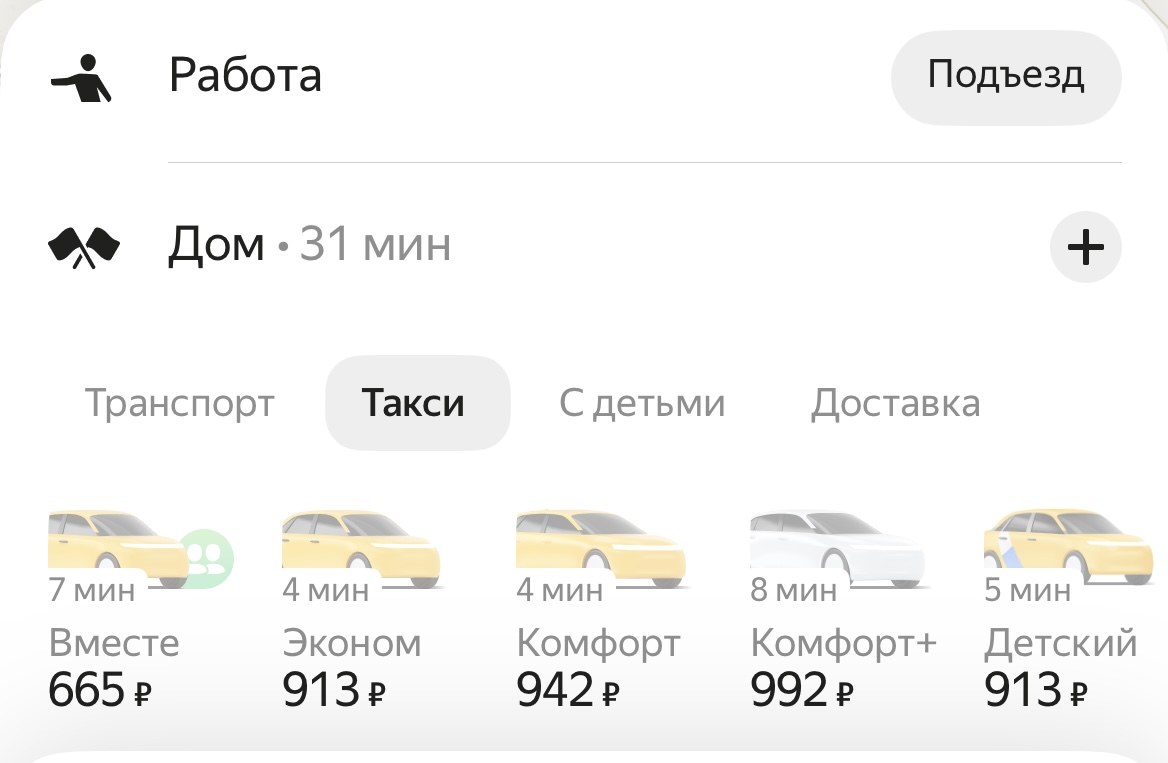Tap the Подъезд entrance button

[x=1005, y=77]
